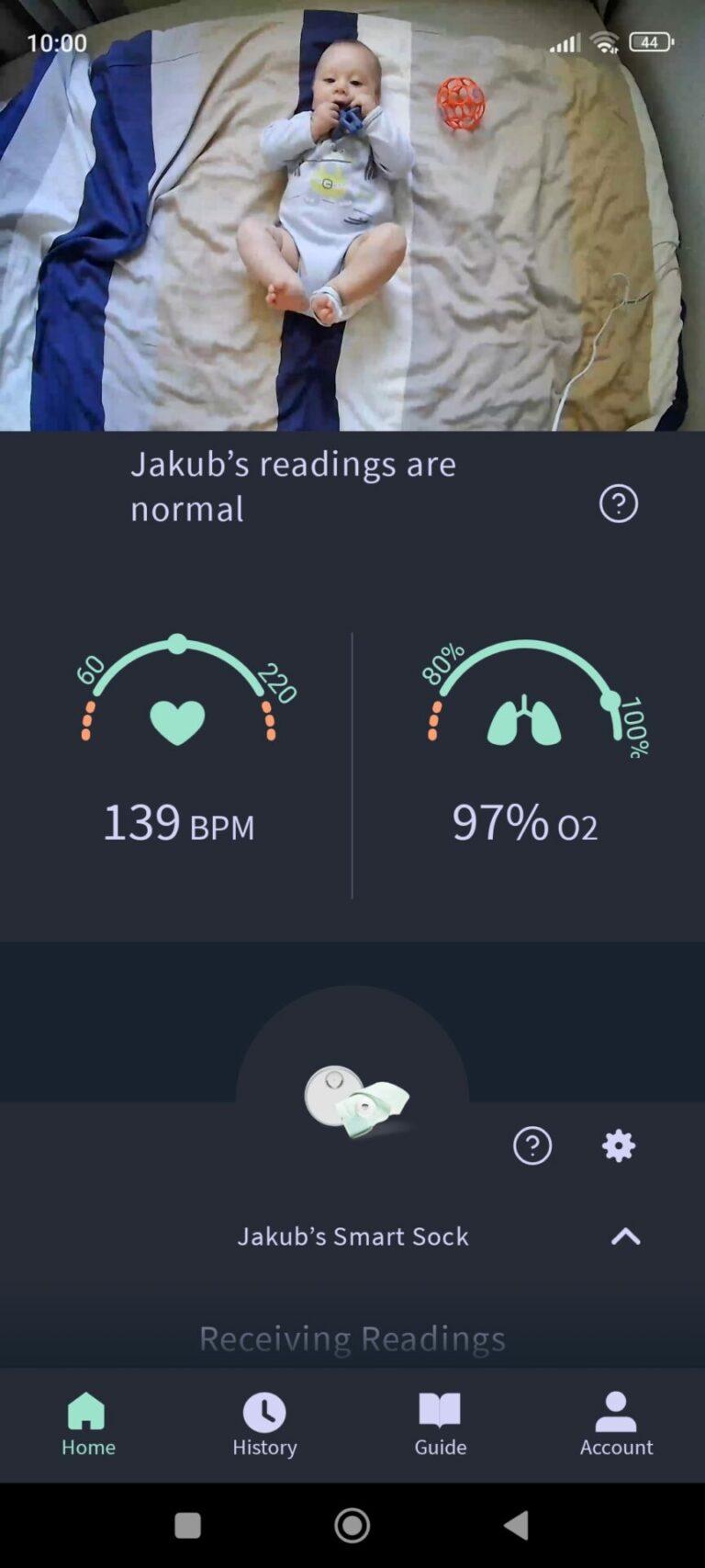
Task: Go to the Home tab
Action: pyautogui.click(x=88, y=1425)
